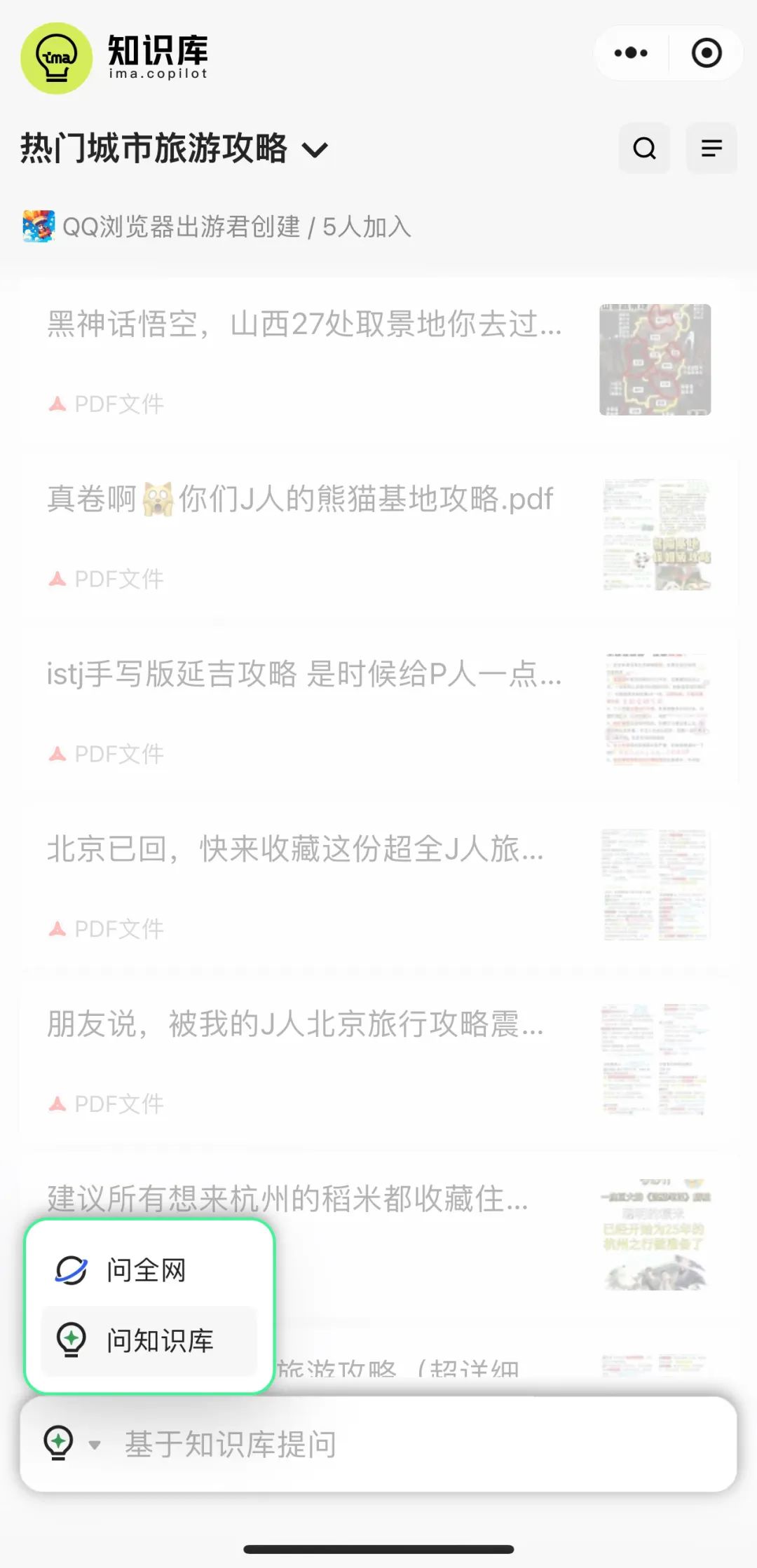Viewport: 757px width, 1568px height.
Task: Open istj手写版延吉攻略 PDF
Action: click(x=378, y=710)
